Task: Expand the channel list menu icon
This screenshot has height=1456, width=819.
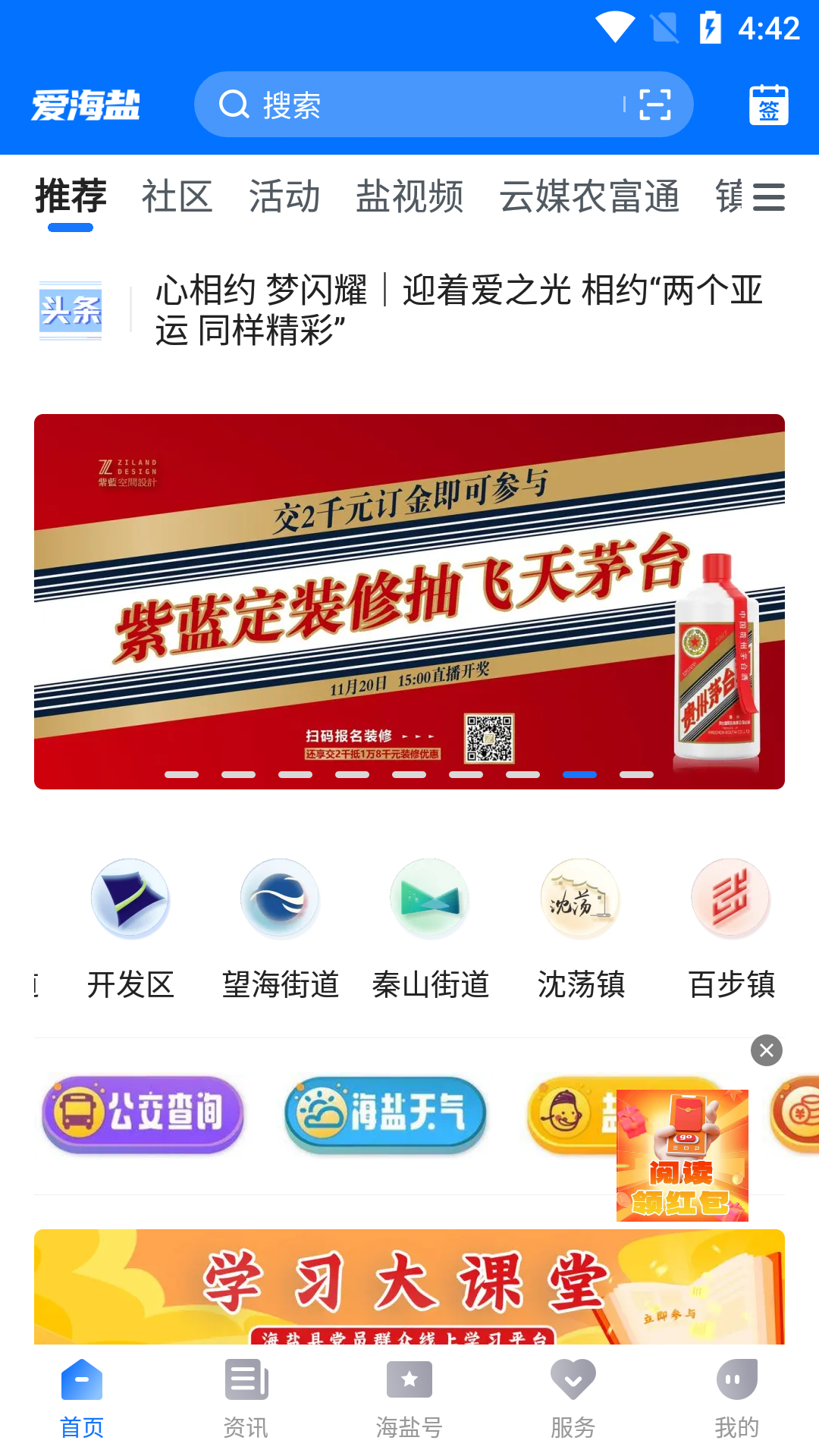Action: pos(768,197)
